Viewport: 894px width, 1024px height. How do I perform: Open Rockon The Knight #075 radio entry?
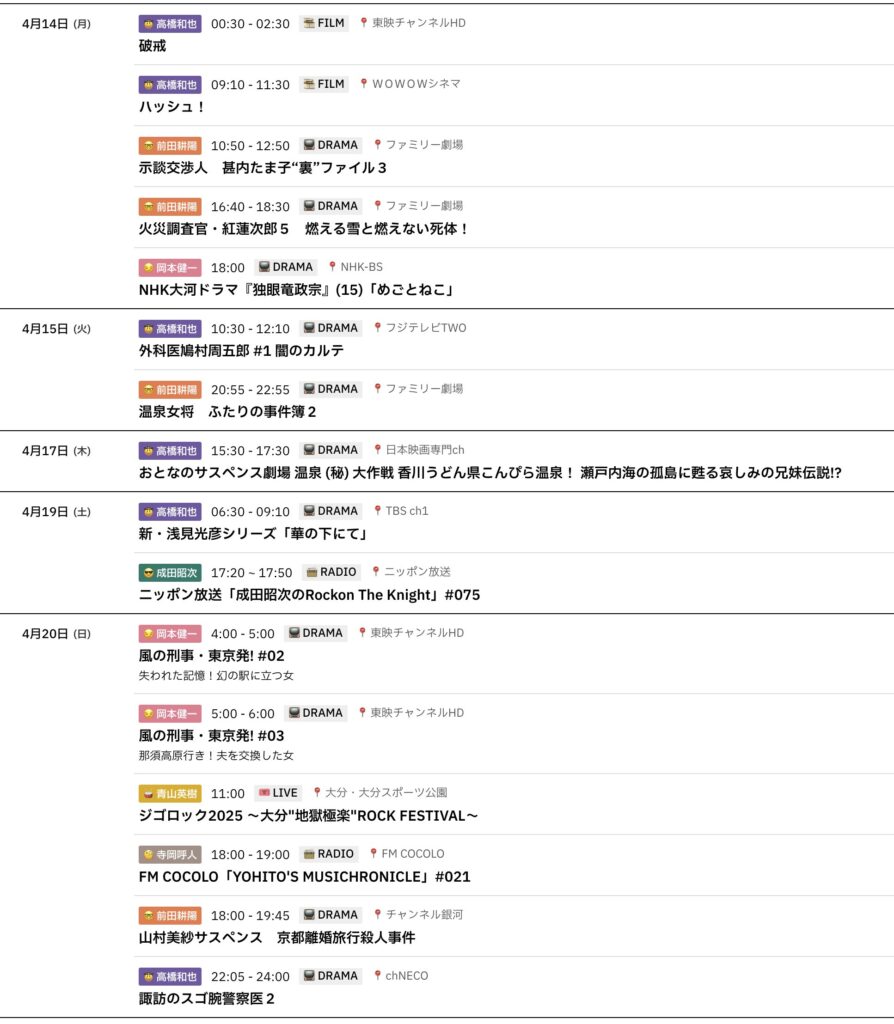[x=309, y=595]
